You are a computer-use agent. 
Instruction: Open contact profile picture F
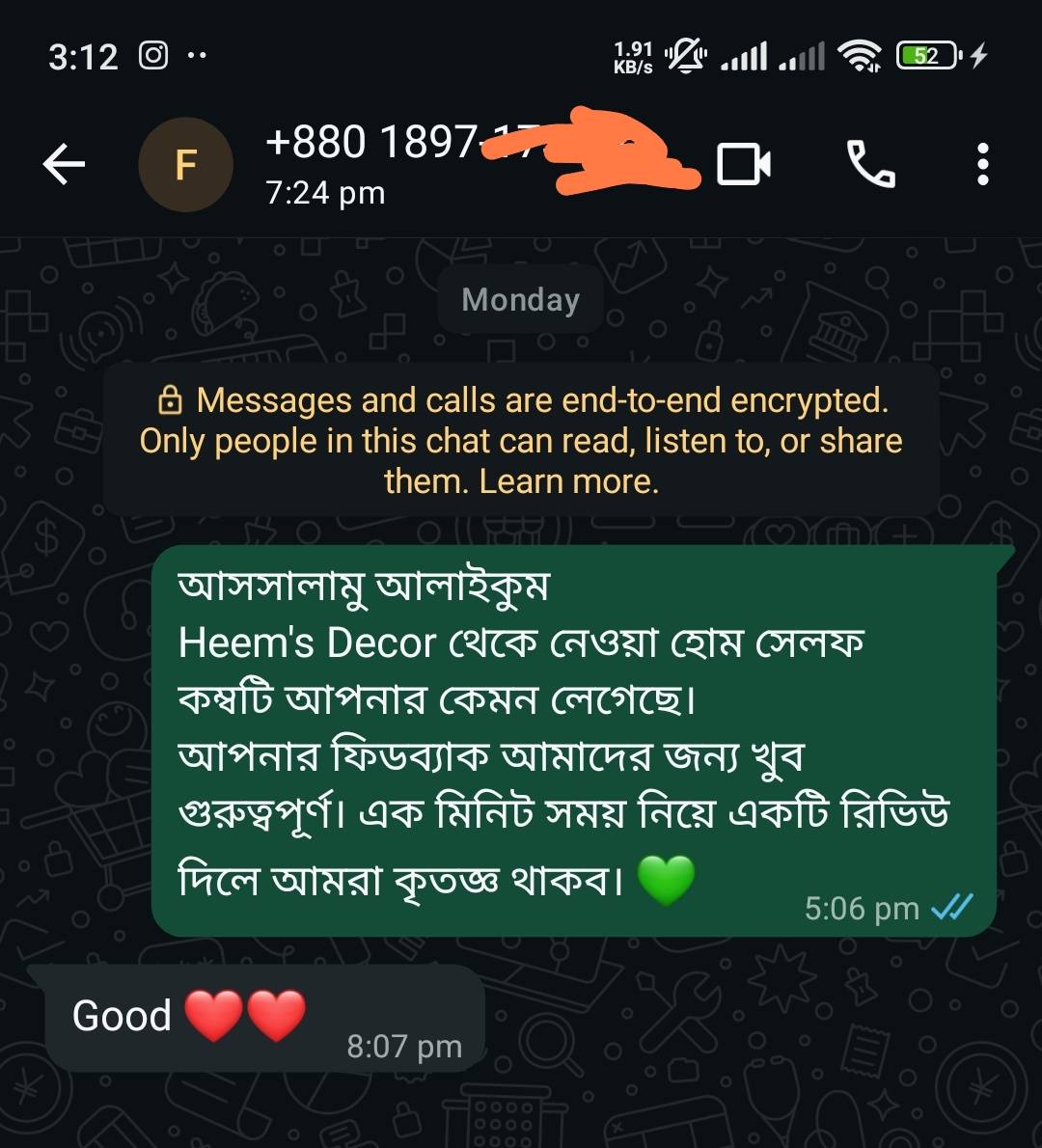click(185, 165)
